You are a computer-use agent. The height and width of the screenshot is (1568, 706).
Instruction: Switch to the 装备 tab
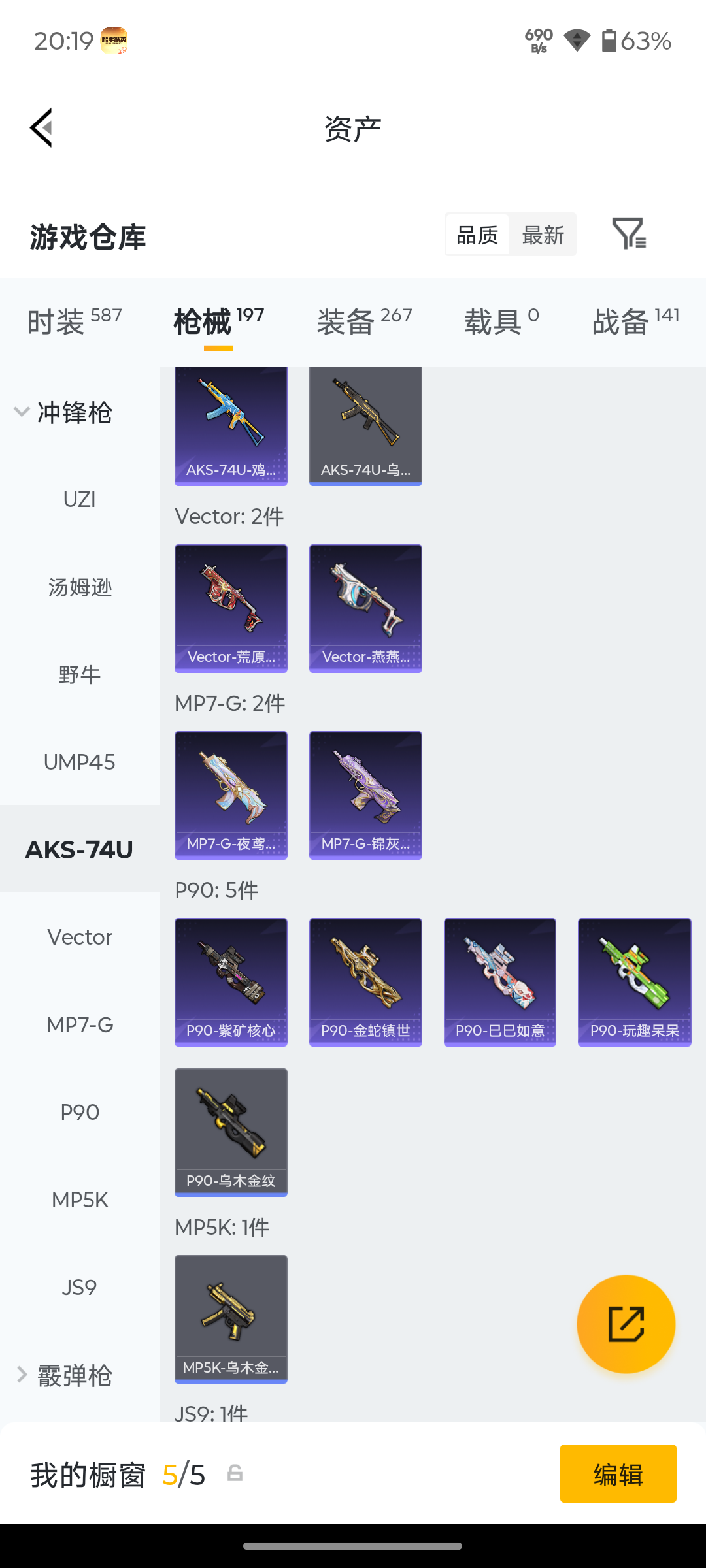tap(364, 321)
